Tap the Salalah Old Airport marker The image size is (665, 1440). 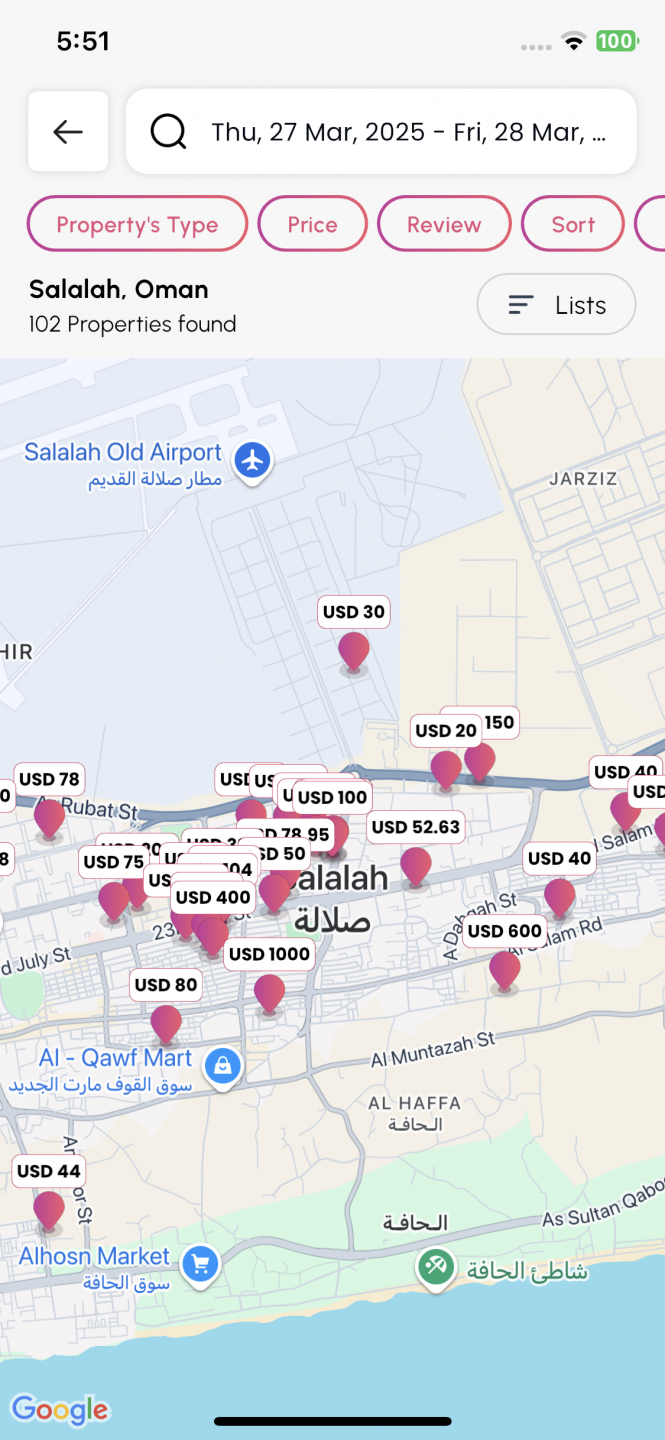(253, 461)
